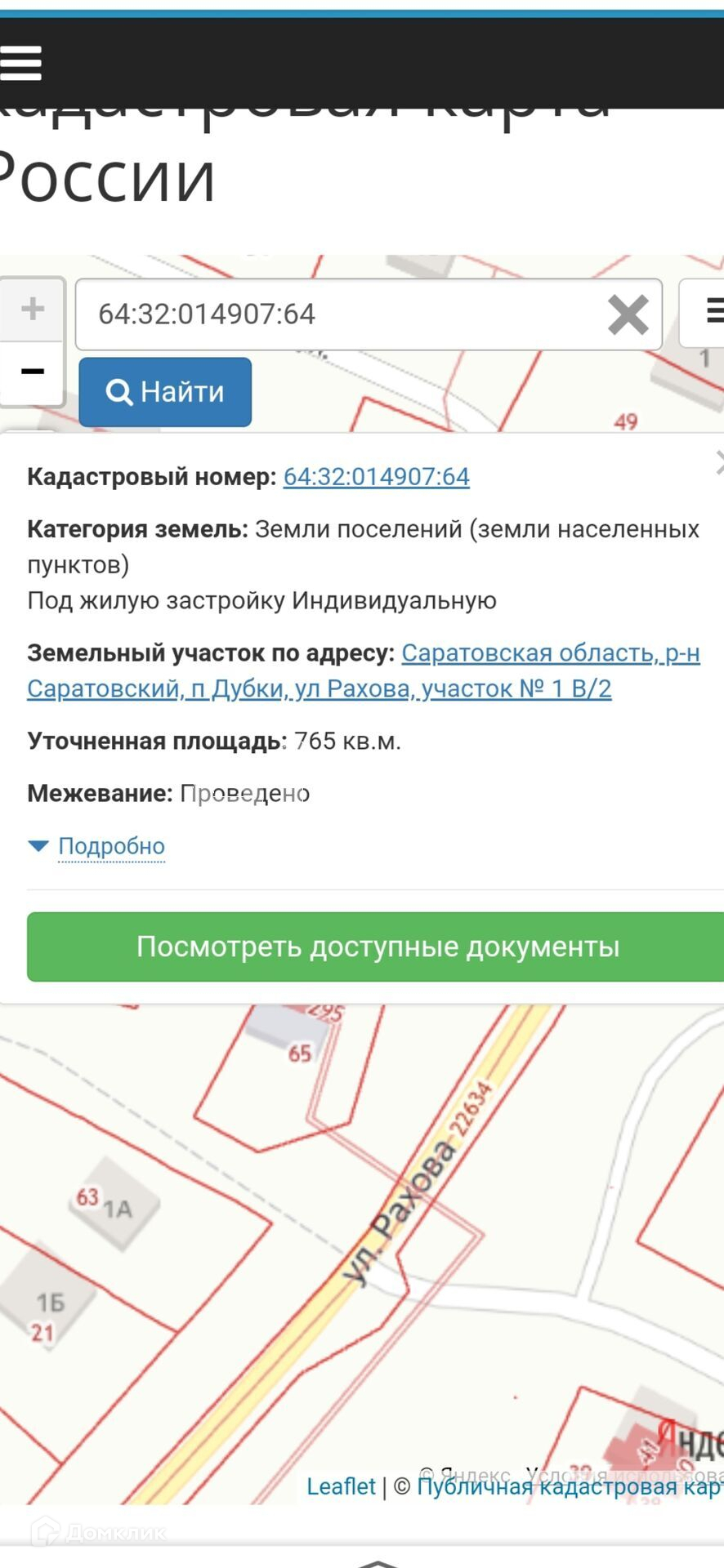Tap Посмотреть доступные документы button
The height and width of the screenshot is (1568, 724).
pos(377,947)
